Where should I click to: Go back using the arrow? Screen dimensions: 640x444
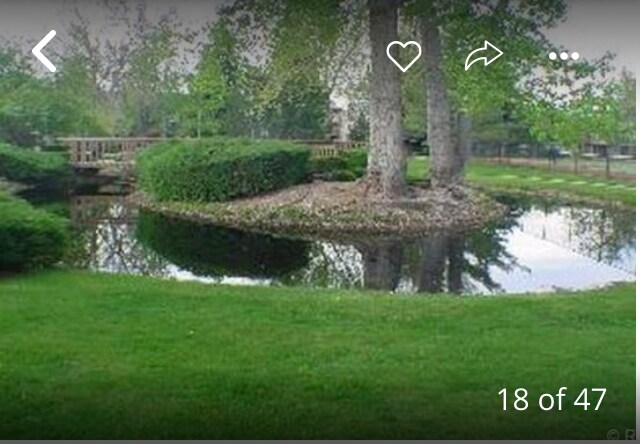pos(44,52)
